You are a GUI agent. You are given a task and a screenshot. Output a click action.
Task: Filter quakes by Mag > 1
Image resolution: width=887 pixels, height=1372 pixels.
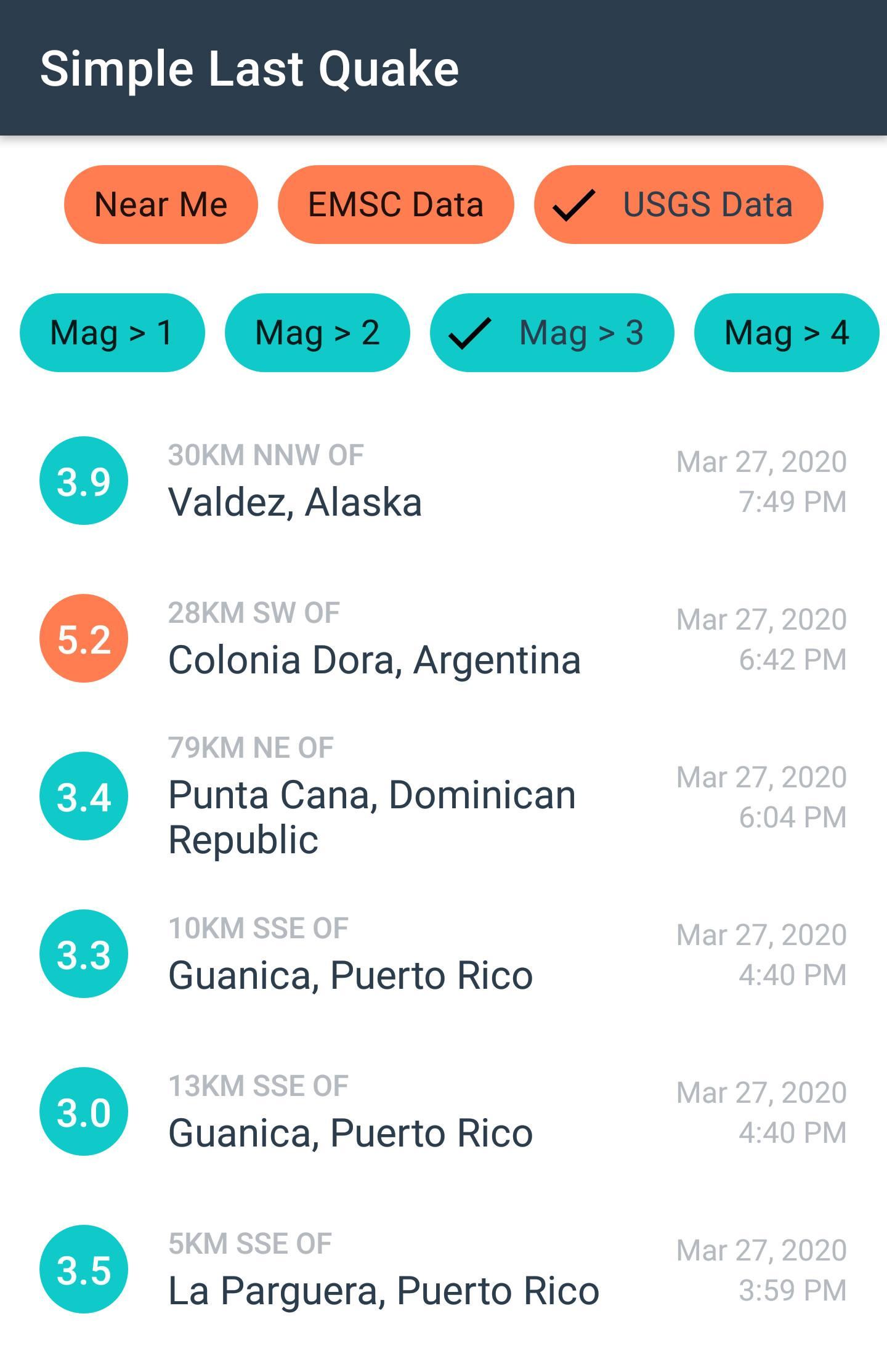[112, 333]
